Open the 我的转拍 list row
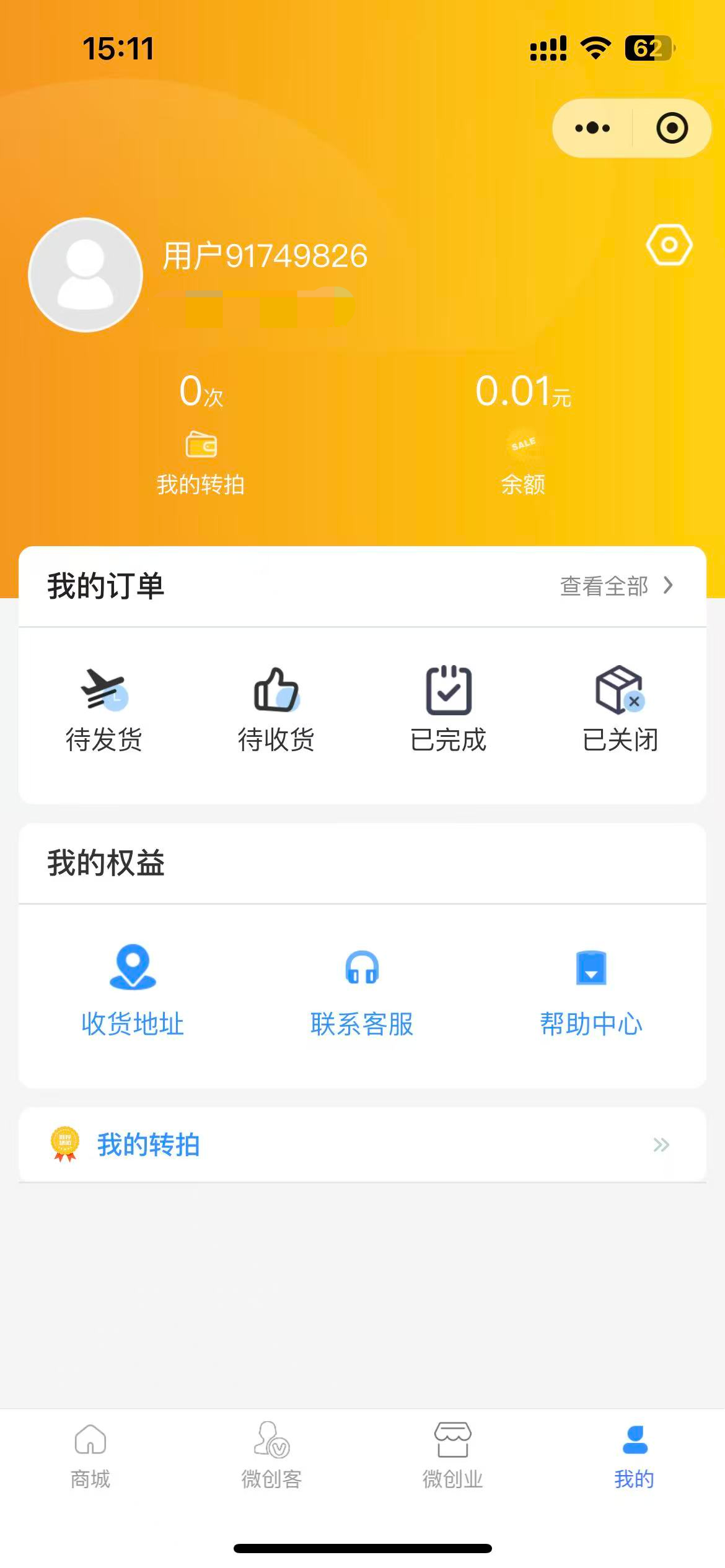 (x=362, y=1145)
